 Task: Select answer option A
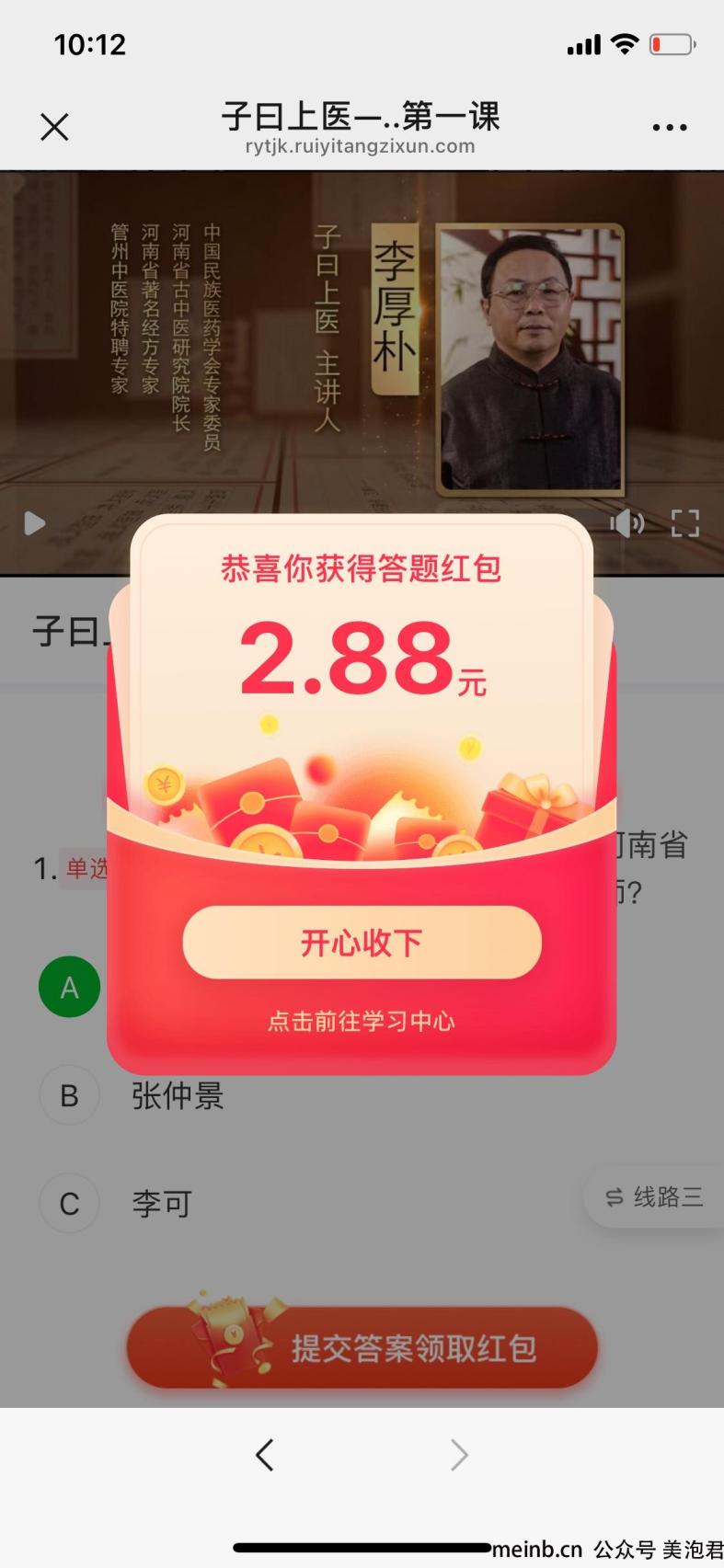[69, 987]
